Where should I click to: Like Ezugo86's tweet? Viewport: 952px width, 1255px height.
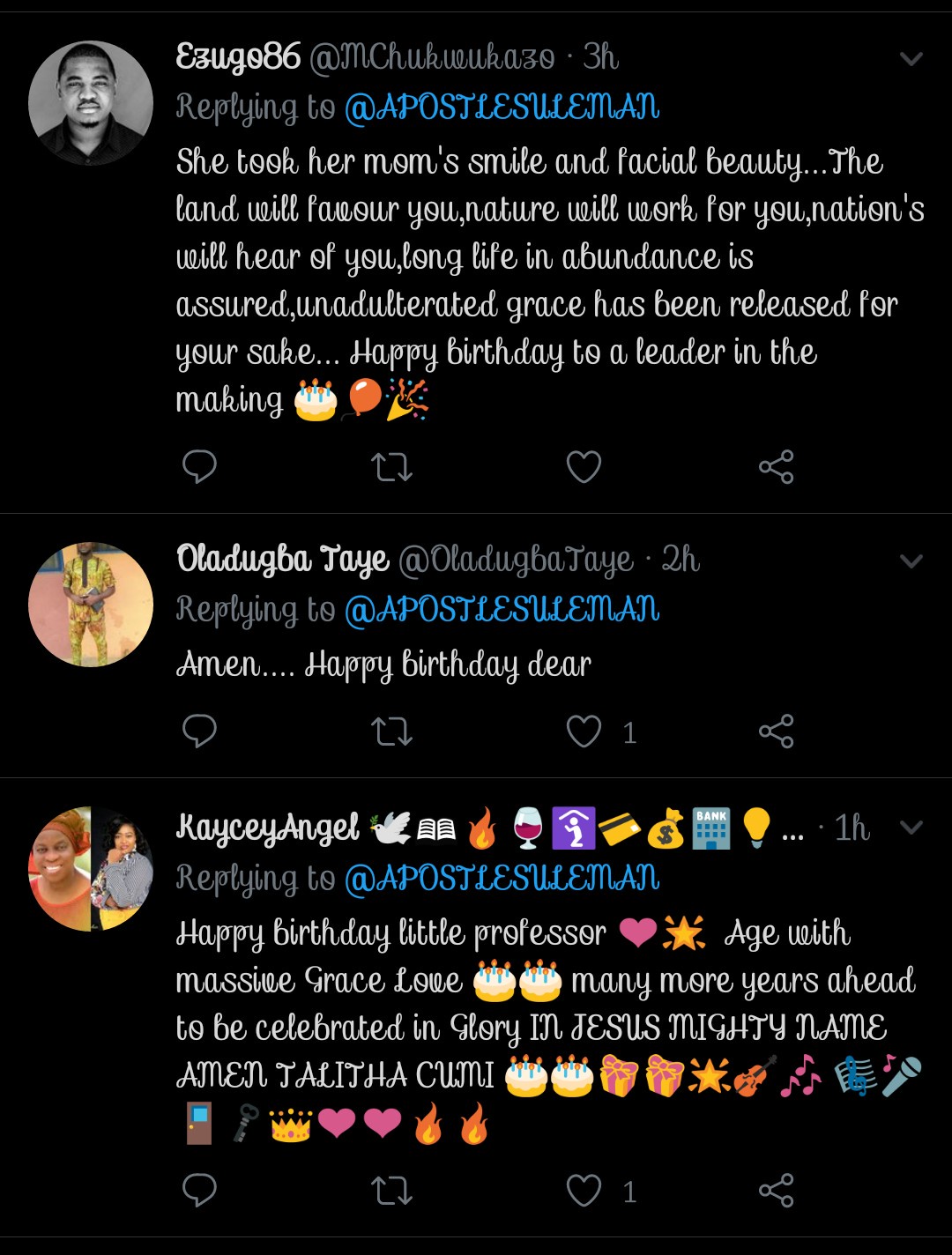point(584,466)
